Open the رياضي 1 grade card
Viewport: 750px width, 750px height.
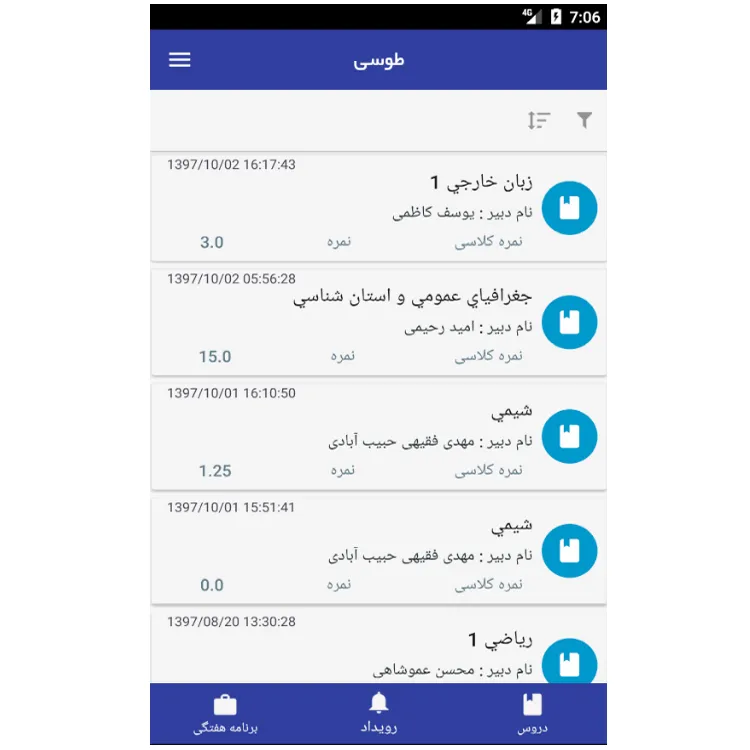[378, 650]
